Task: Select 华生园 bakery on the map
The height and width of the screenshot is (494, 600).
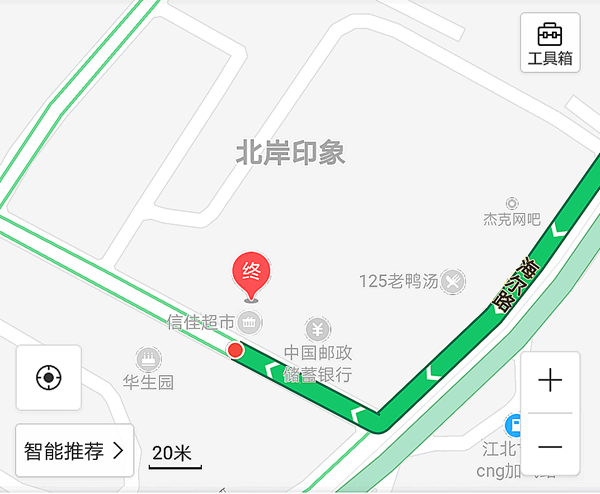Action: 149,358
